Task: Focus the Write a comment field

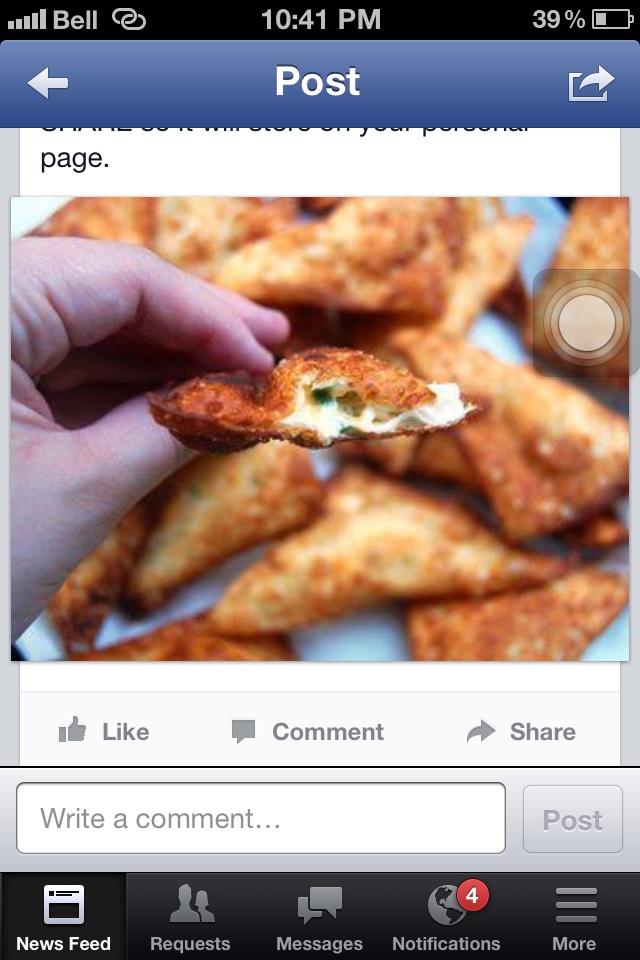Action: coord(261,818)
